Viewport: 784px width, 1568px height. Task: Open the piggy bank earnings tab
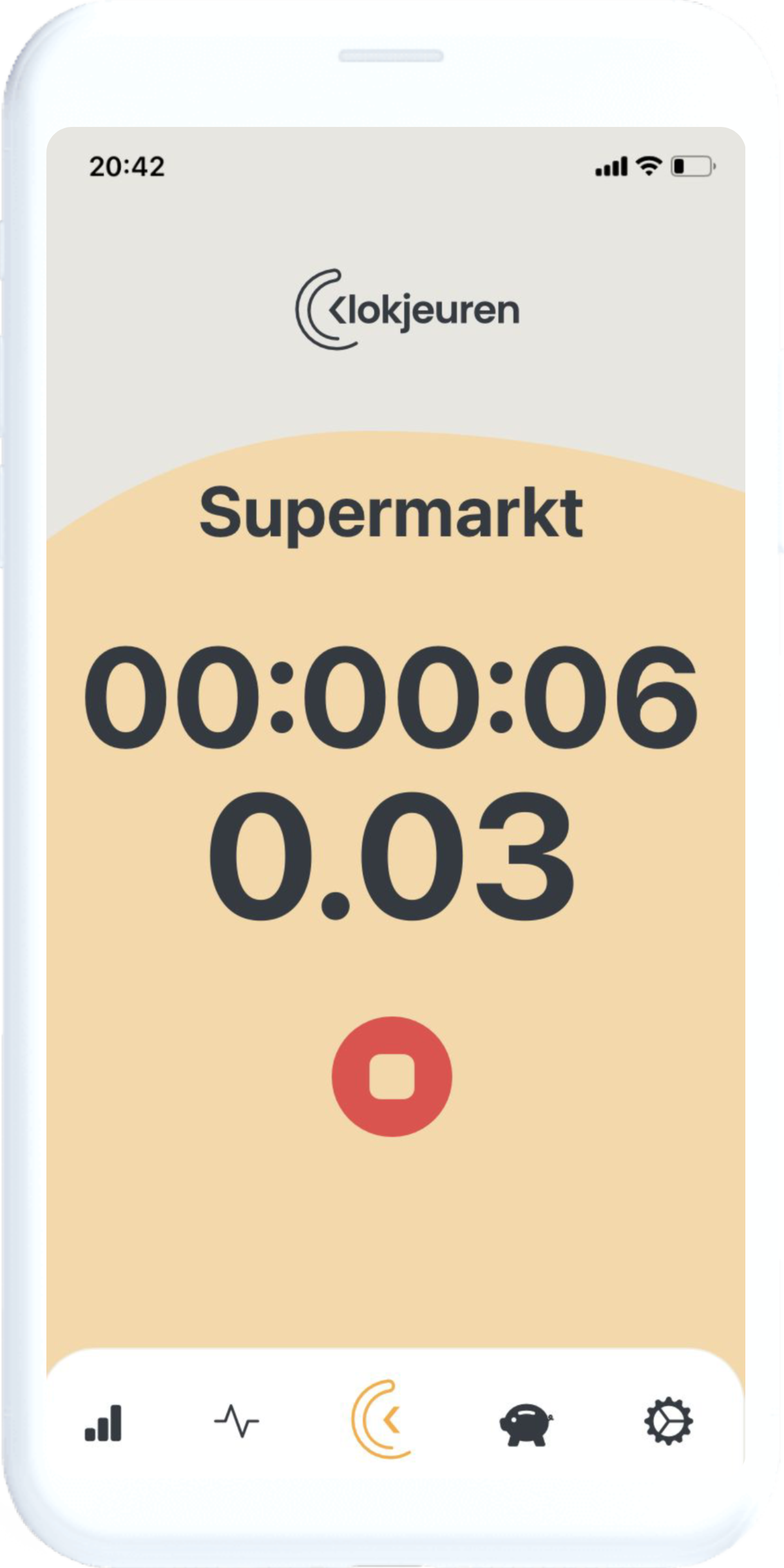[526, 1423]
